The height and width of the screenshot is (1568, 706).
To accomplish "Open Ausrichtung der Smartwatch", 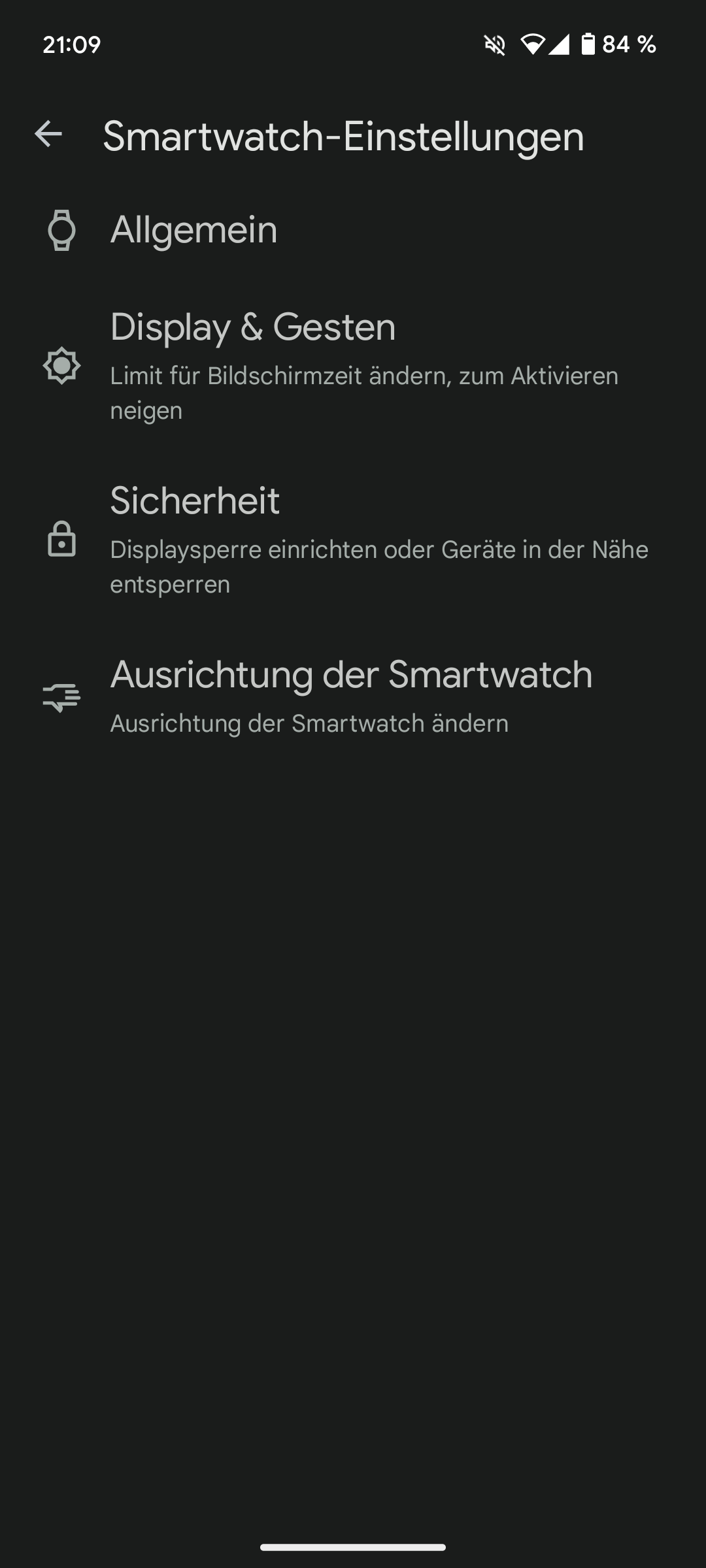I will point(353,696).
